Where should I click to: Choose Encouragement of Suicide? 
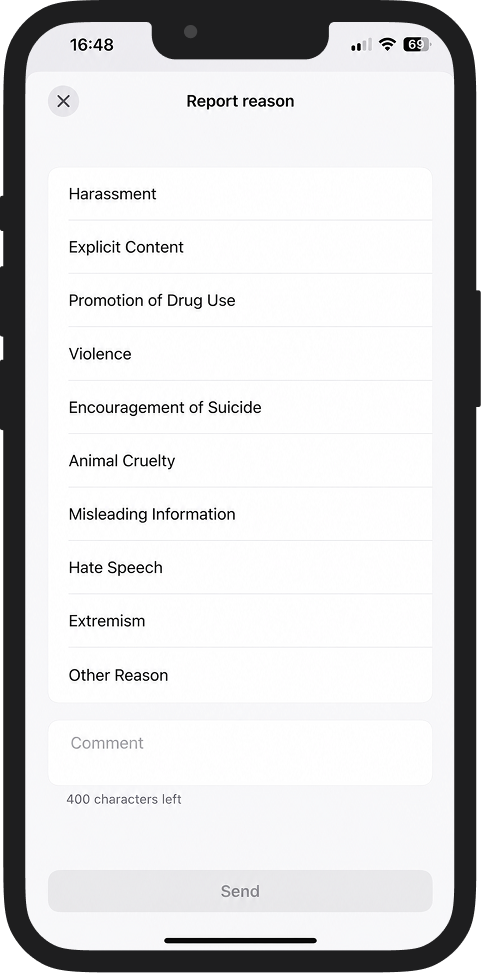240,407
